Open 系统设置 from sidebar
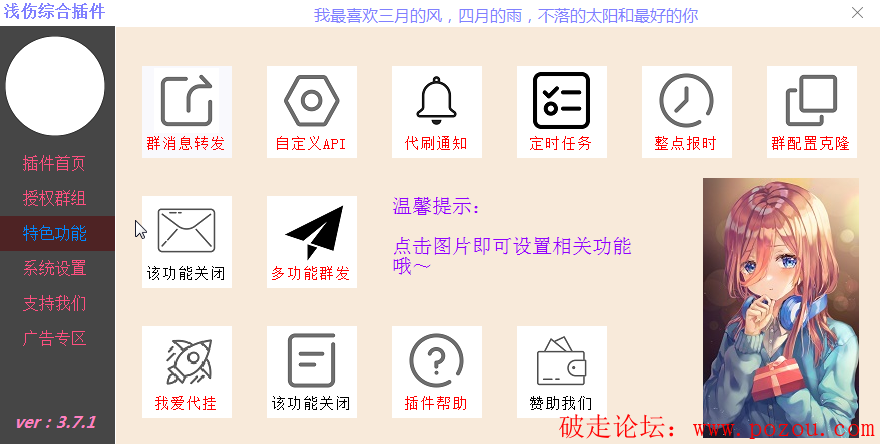 coord(55,268)
